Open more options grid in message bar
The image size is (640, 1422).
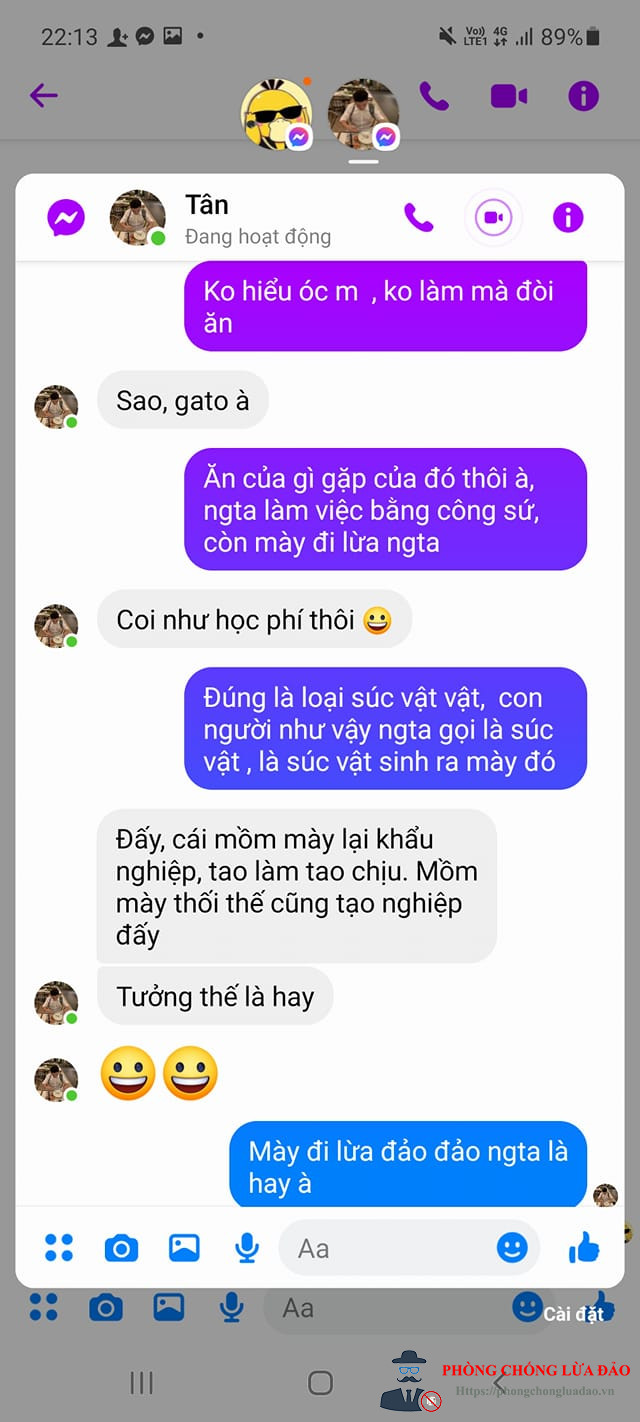point(59,1247)
